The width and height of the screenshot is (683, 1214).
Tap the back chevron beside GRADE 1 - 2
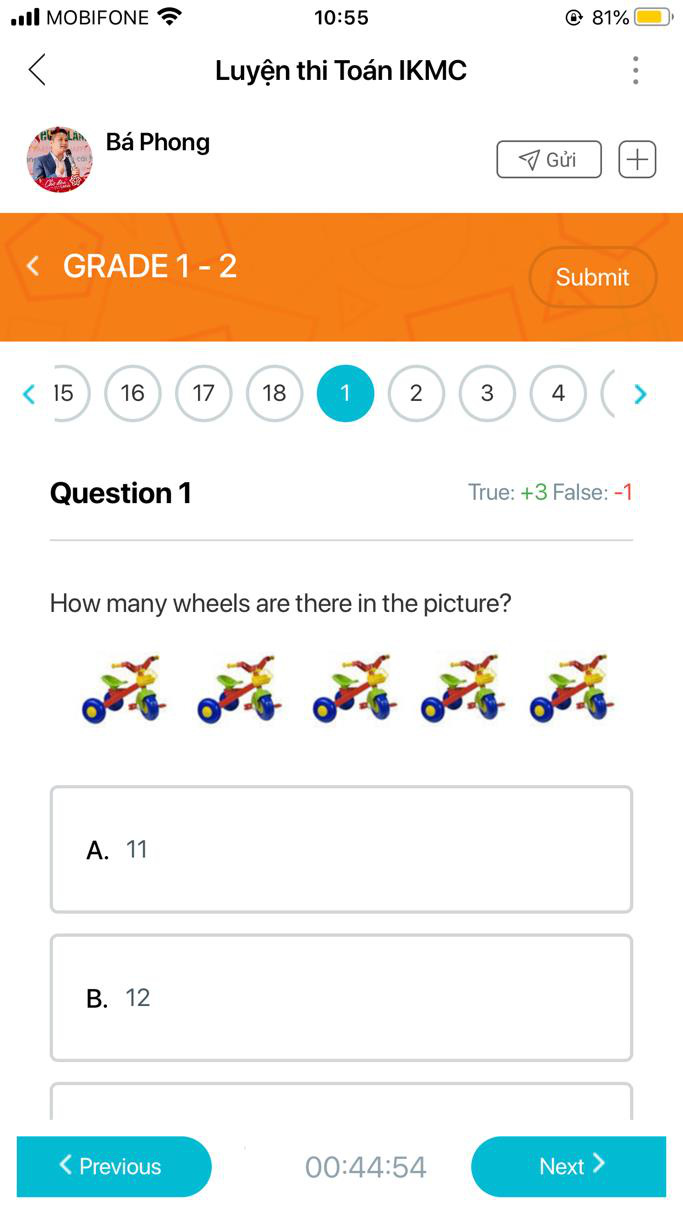click(x=34, y=266)
